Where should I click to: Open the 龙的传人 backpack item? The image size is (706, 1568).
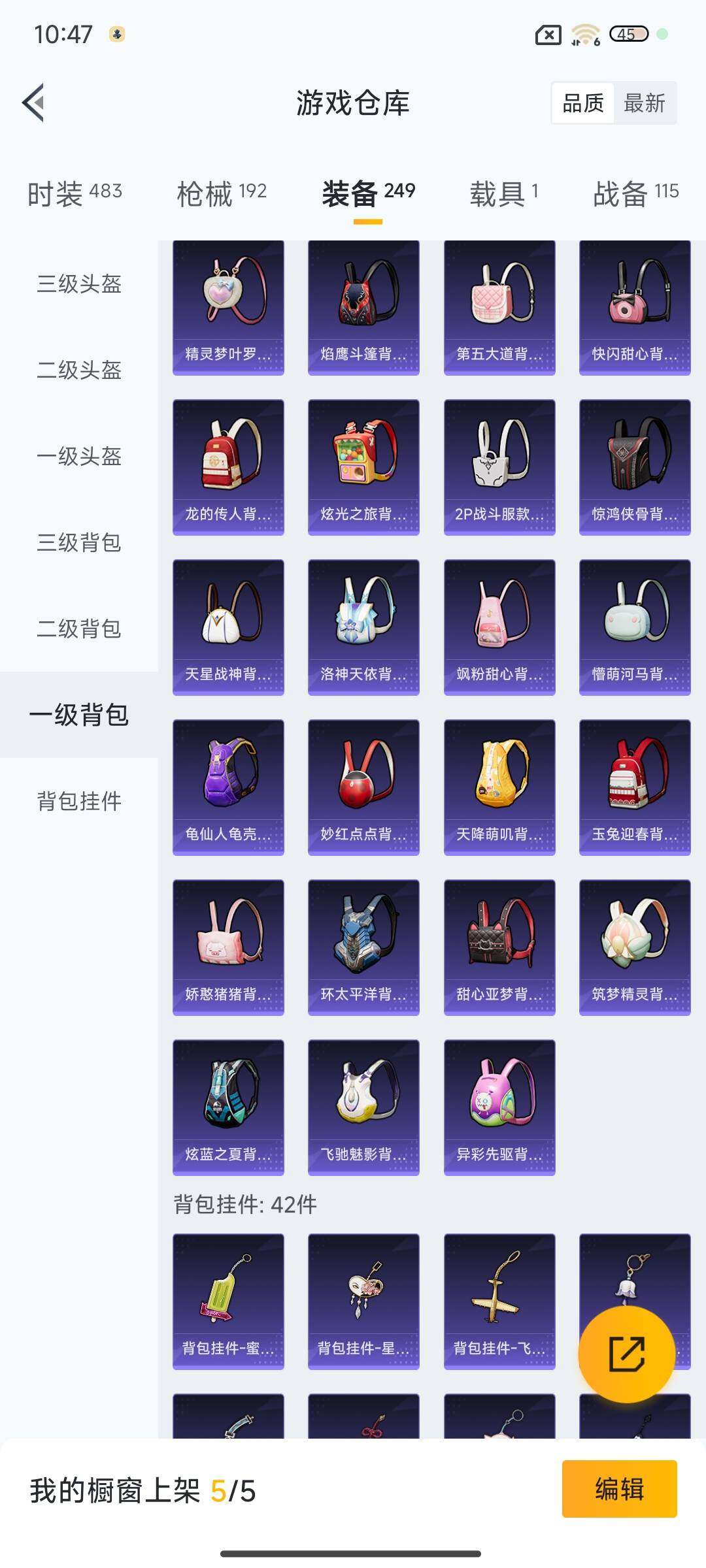(228, 467)
